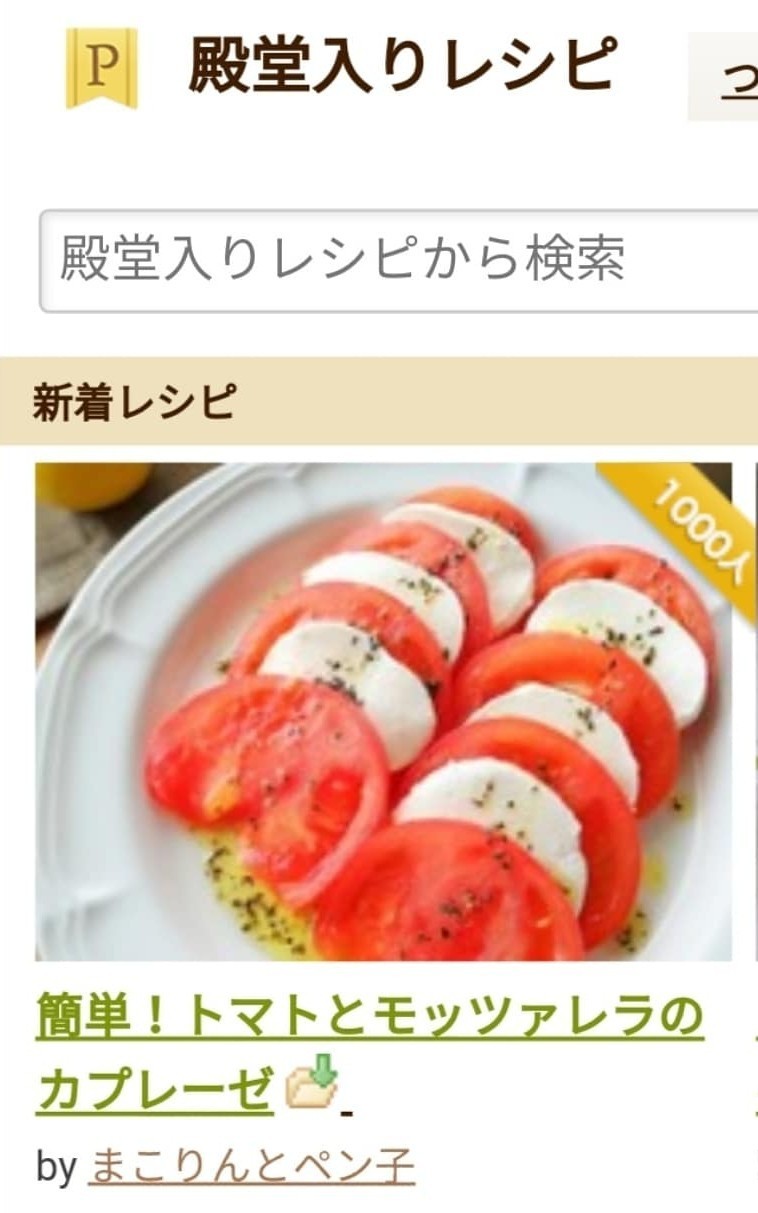View author まこりんとペン子's profile
Viewport: 758px width, 1213px height.
coord(251,1167)
